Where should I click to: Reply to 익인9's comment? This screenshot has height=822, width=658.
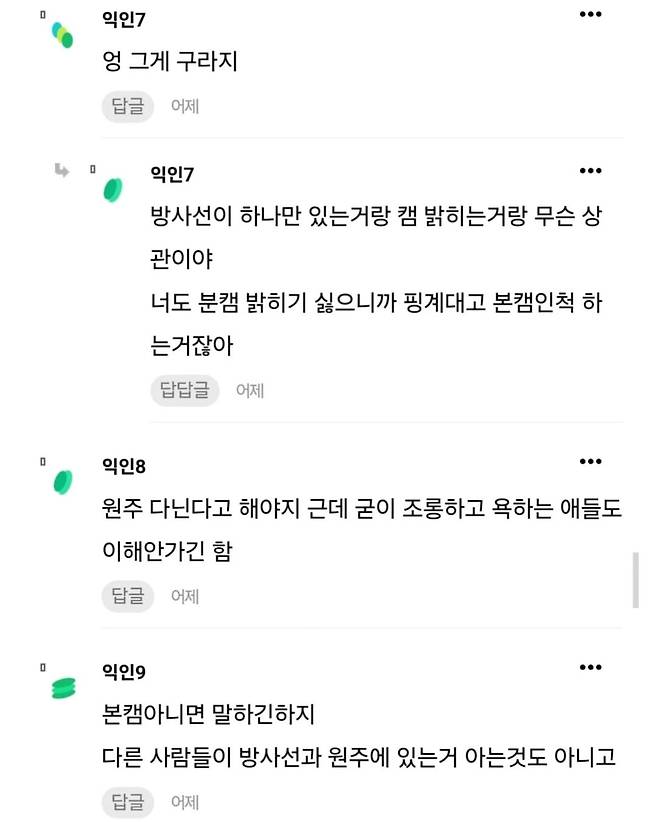pyautogui.click(x=127, y=801)
